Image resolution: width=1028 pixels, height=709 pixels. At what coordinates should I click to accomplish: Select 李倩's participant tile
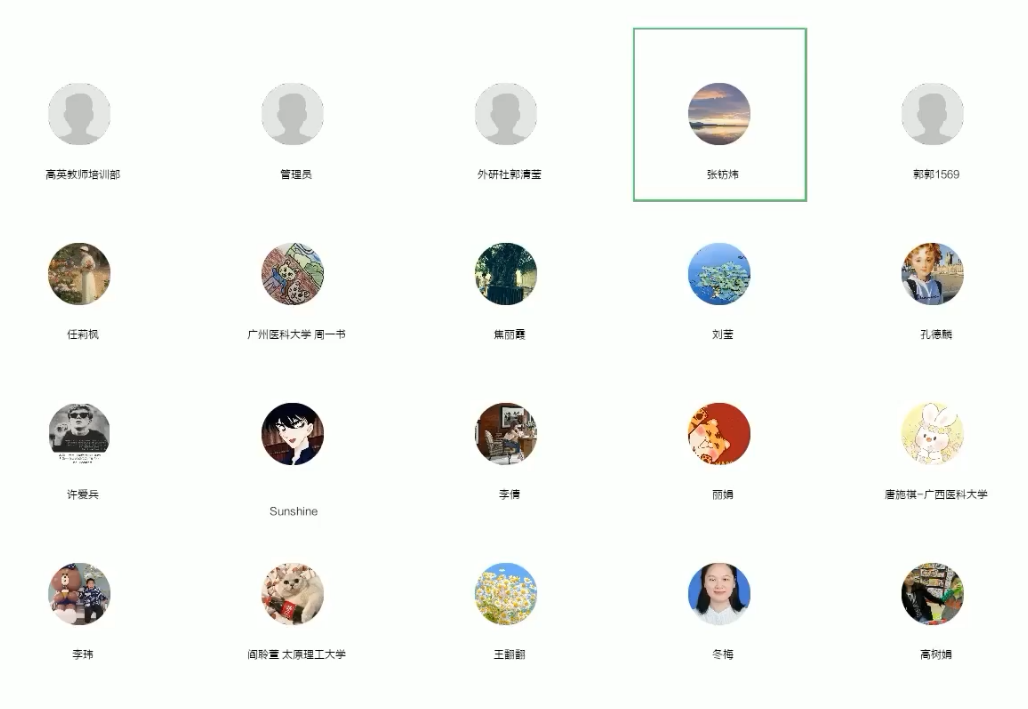(x=506, y=434)
